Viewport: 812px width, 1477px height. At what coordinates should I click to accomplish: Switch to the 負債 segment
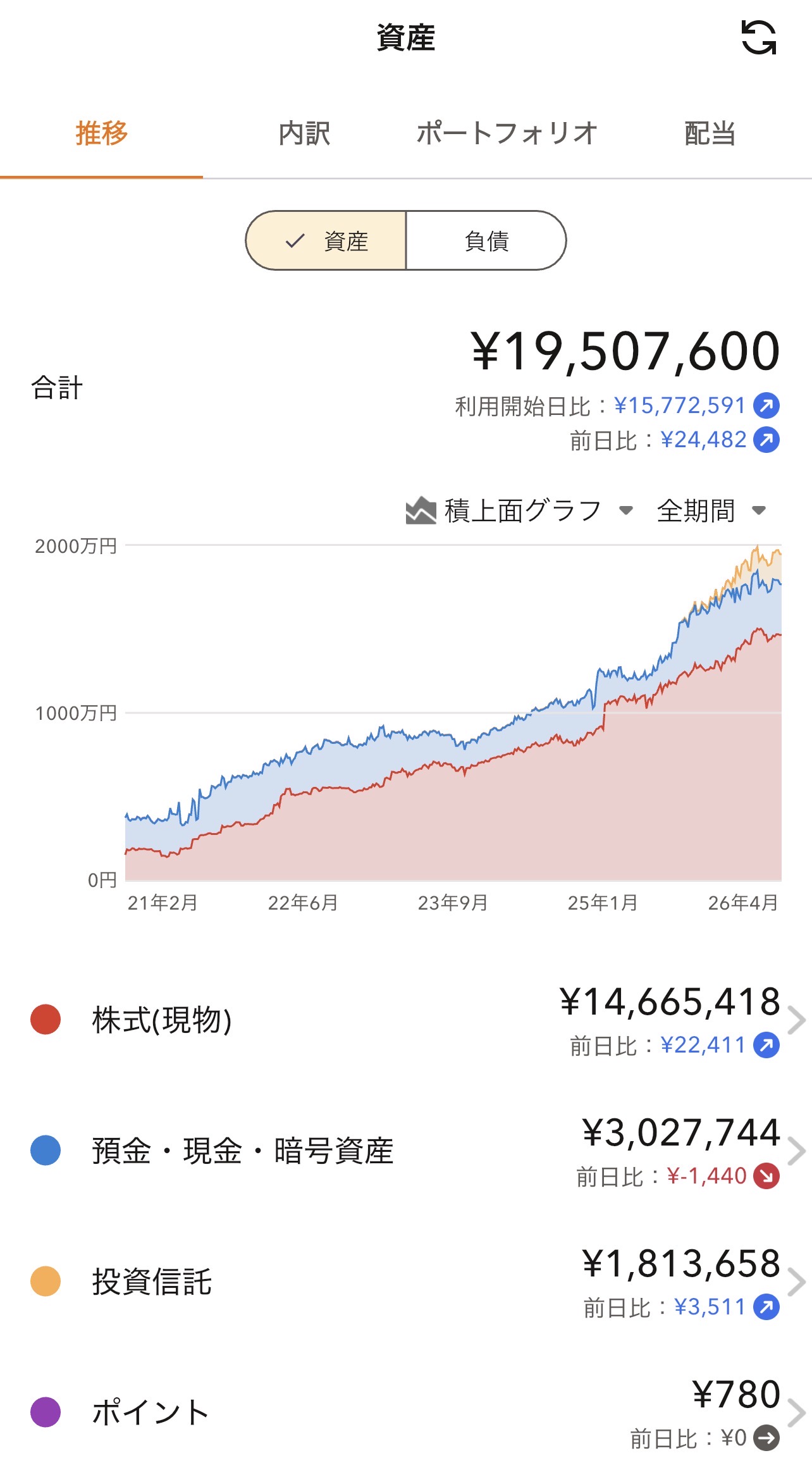click(486, 241)
